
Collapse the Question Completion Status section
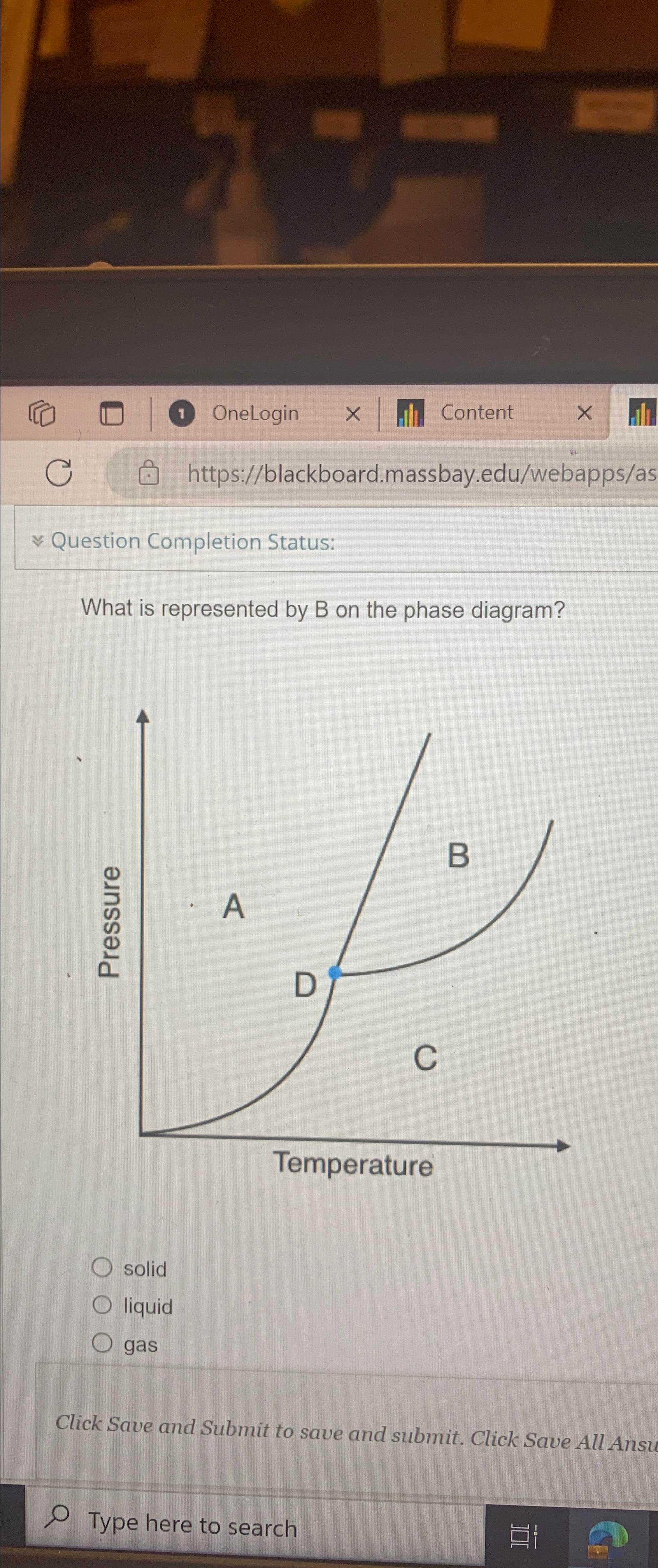(39, 542)
